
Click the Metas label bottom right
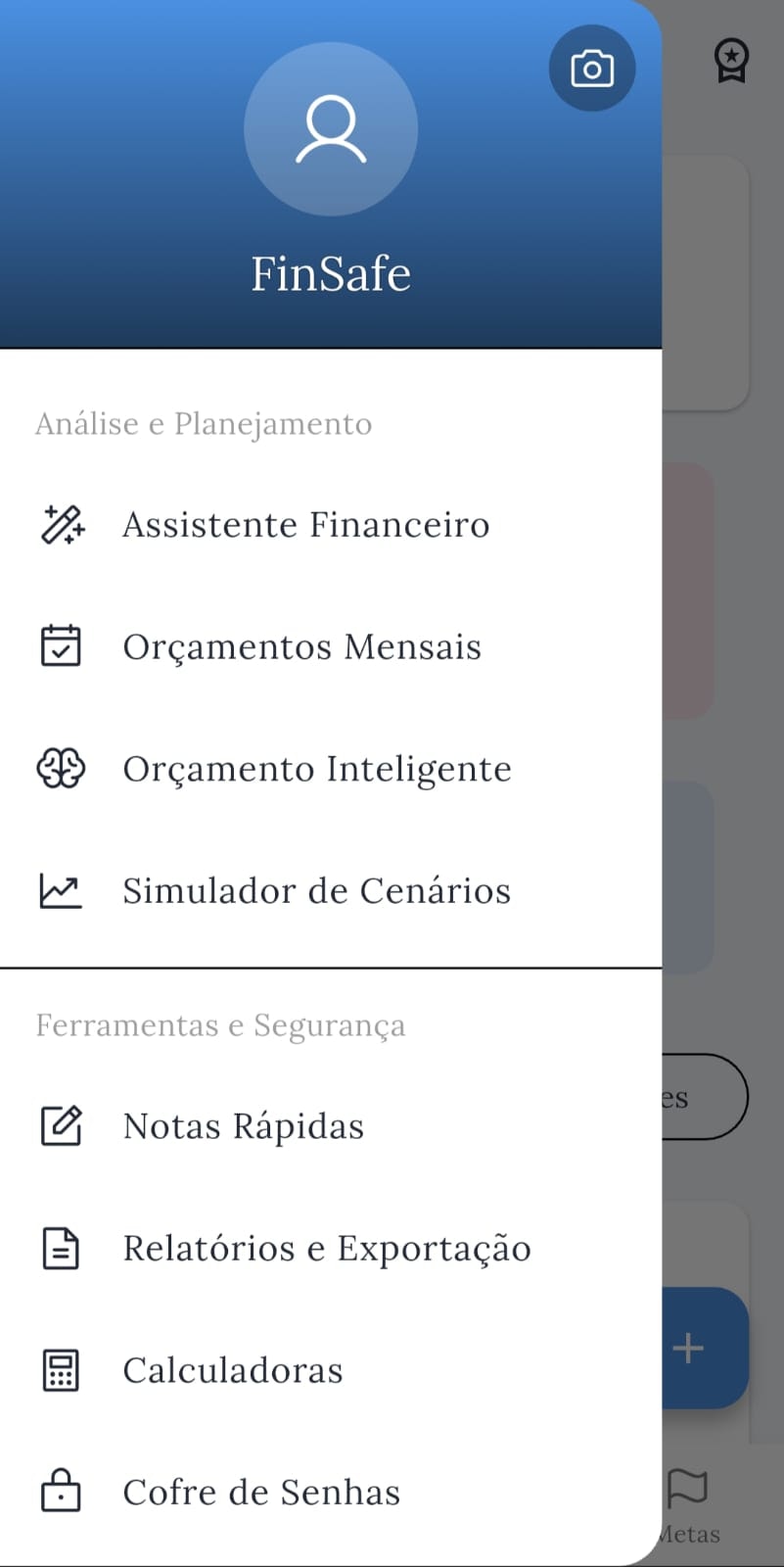690,1533
